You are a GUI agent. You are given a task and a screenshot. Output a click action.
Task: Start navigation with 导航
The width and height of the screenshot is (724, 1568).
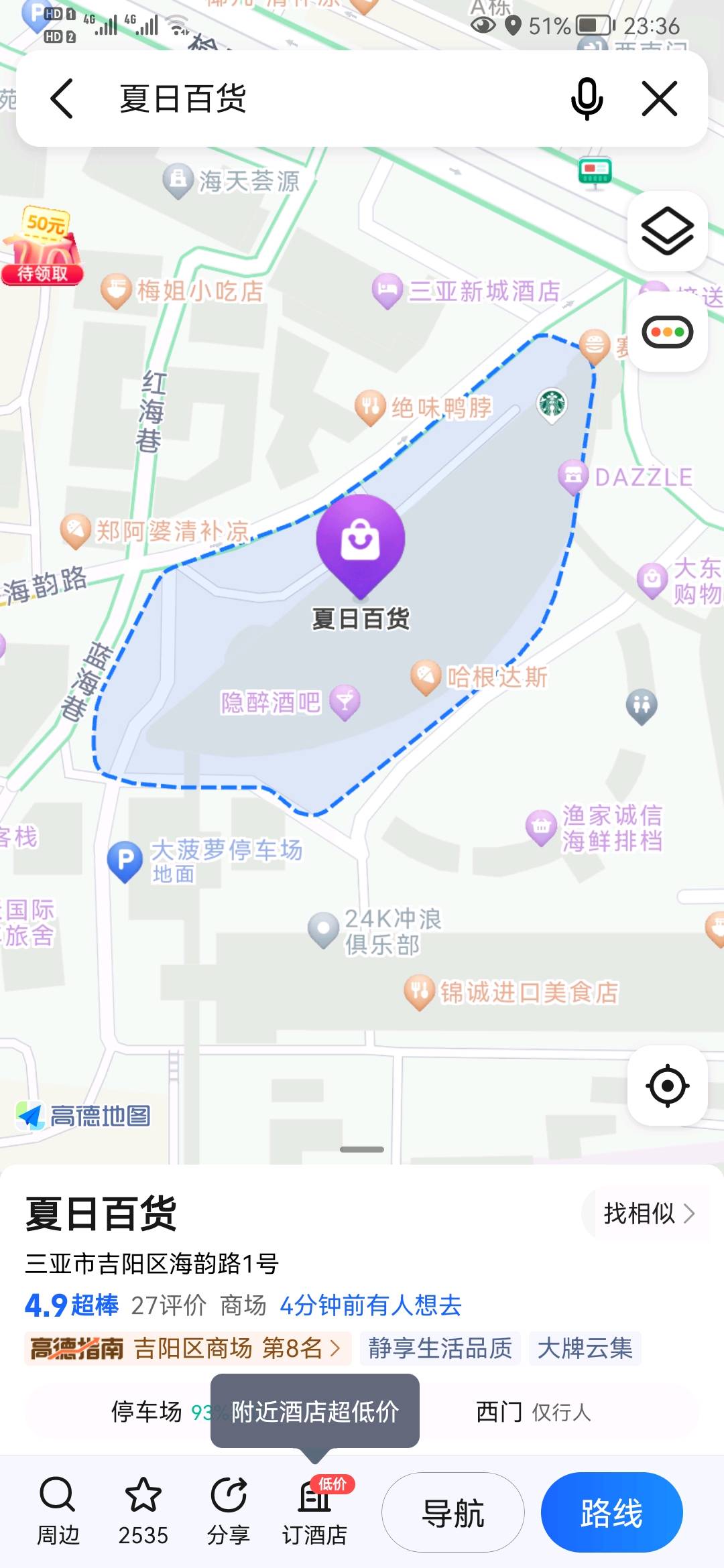(x=453, y=1512)
